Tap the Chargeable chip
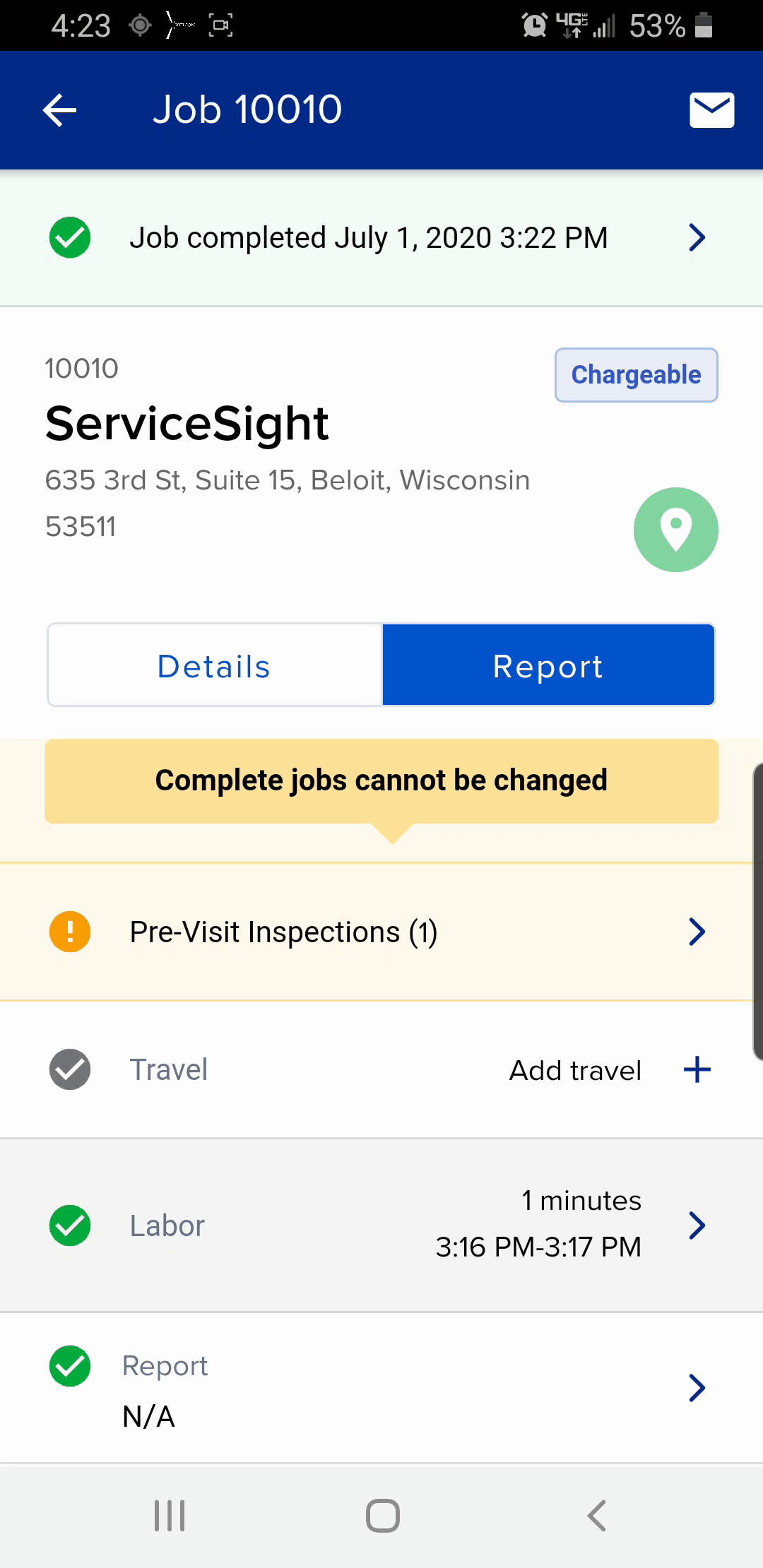 pos(636,375)
